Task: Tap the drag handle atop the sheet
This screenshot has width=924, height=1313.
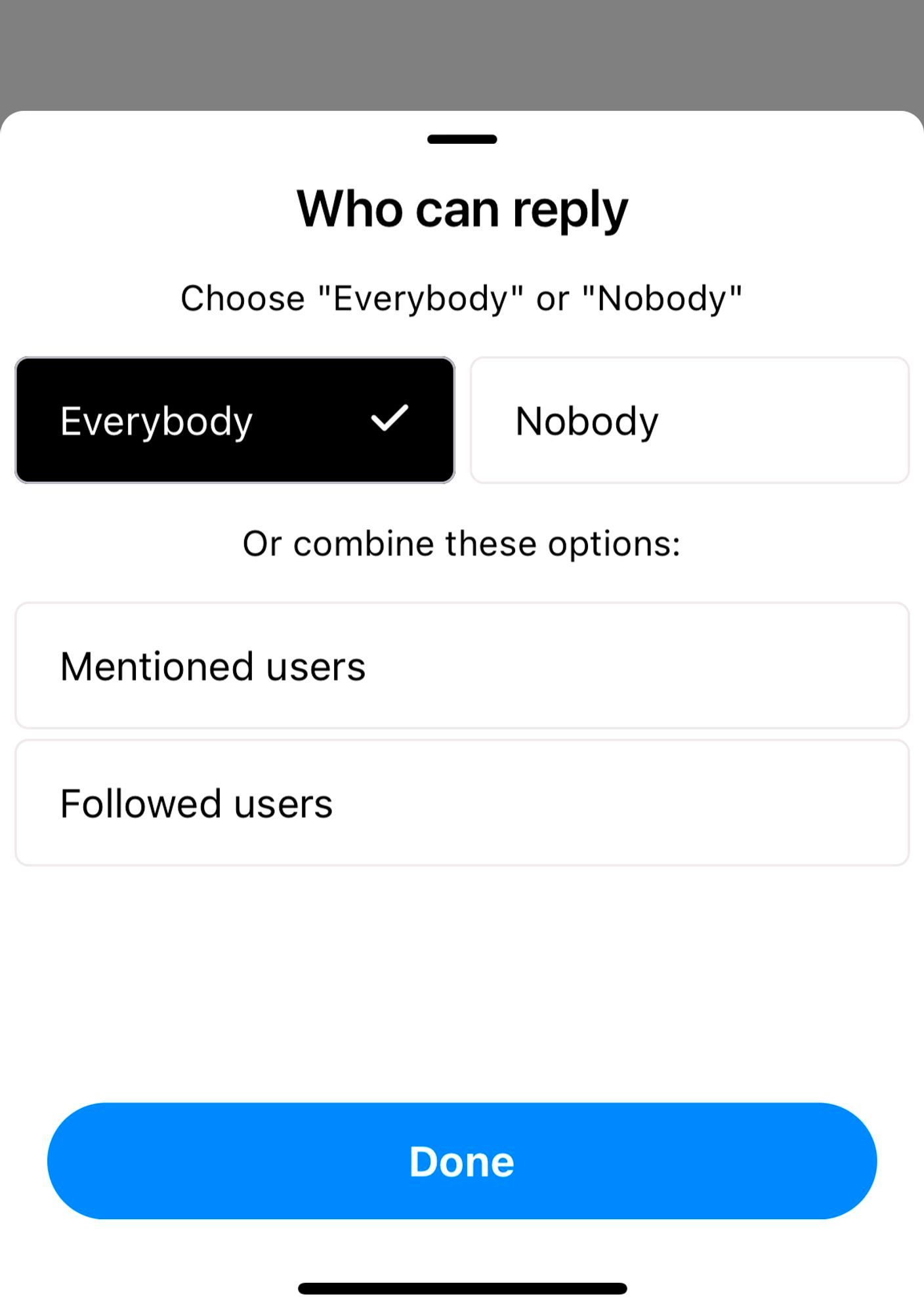Action: (462, 139)
